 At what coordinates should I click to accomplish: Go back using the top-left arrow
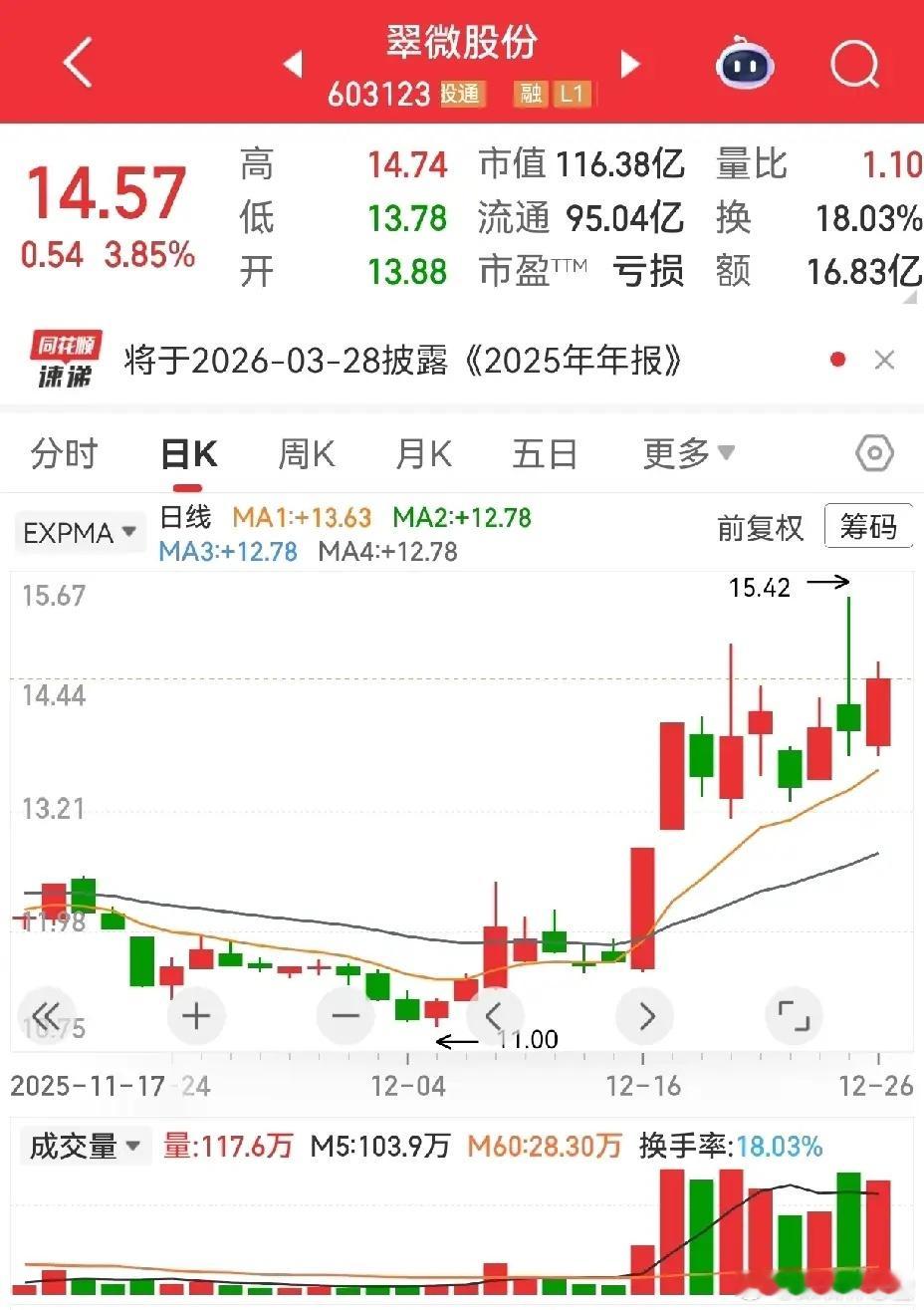(78, 64)
